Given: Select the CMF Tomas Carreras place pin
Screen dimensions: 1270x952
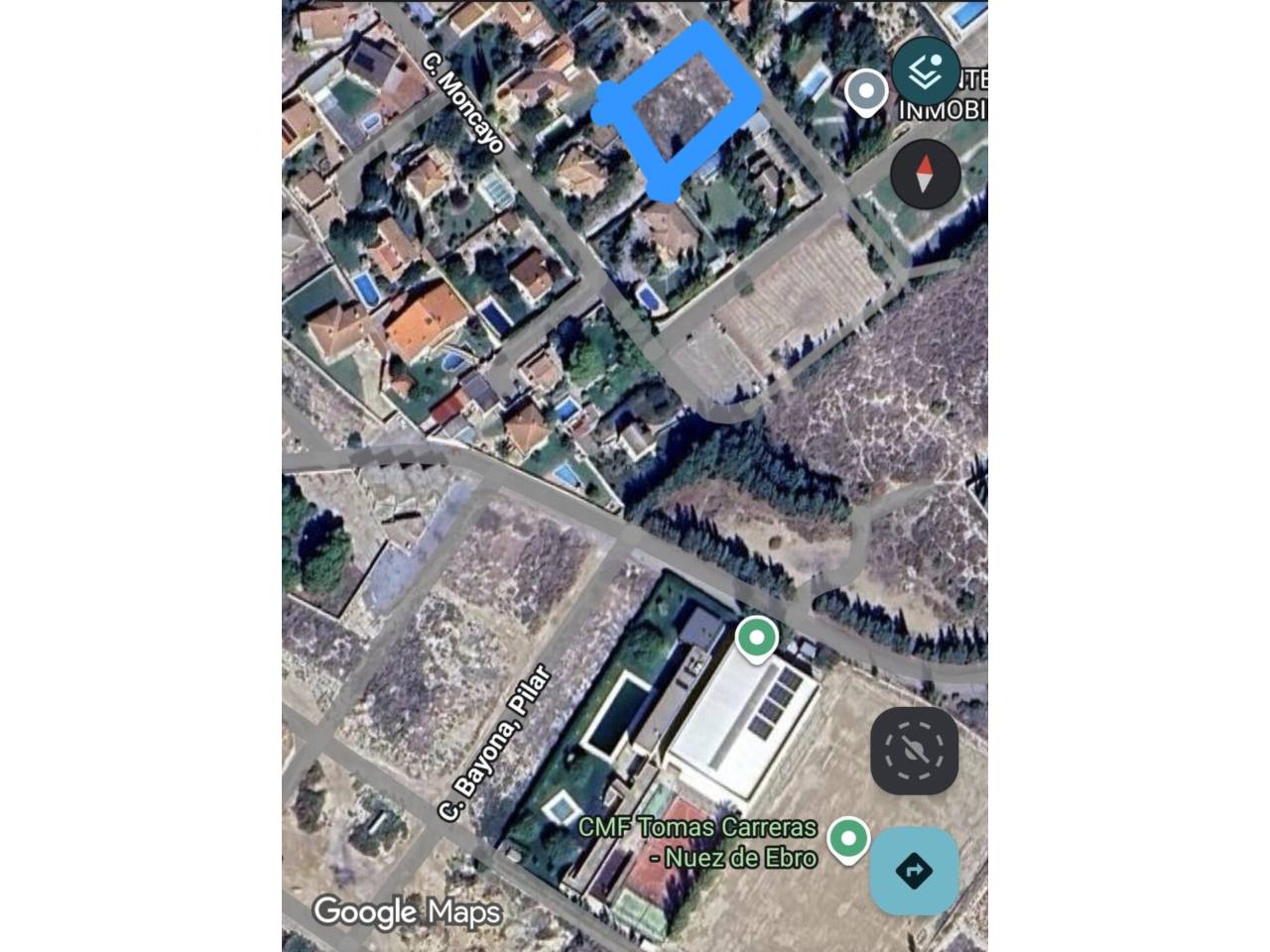Looking at the screenshot, I should click(847, 840).
